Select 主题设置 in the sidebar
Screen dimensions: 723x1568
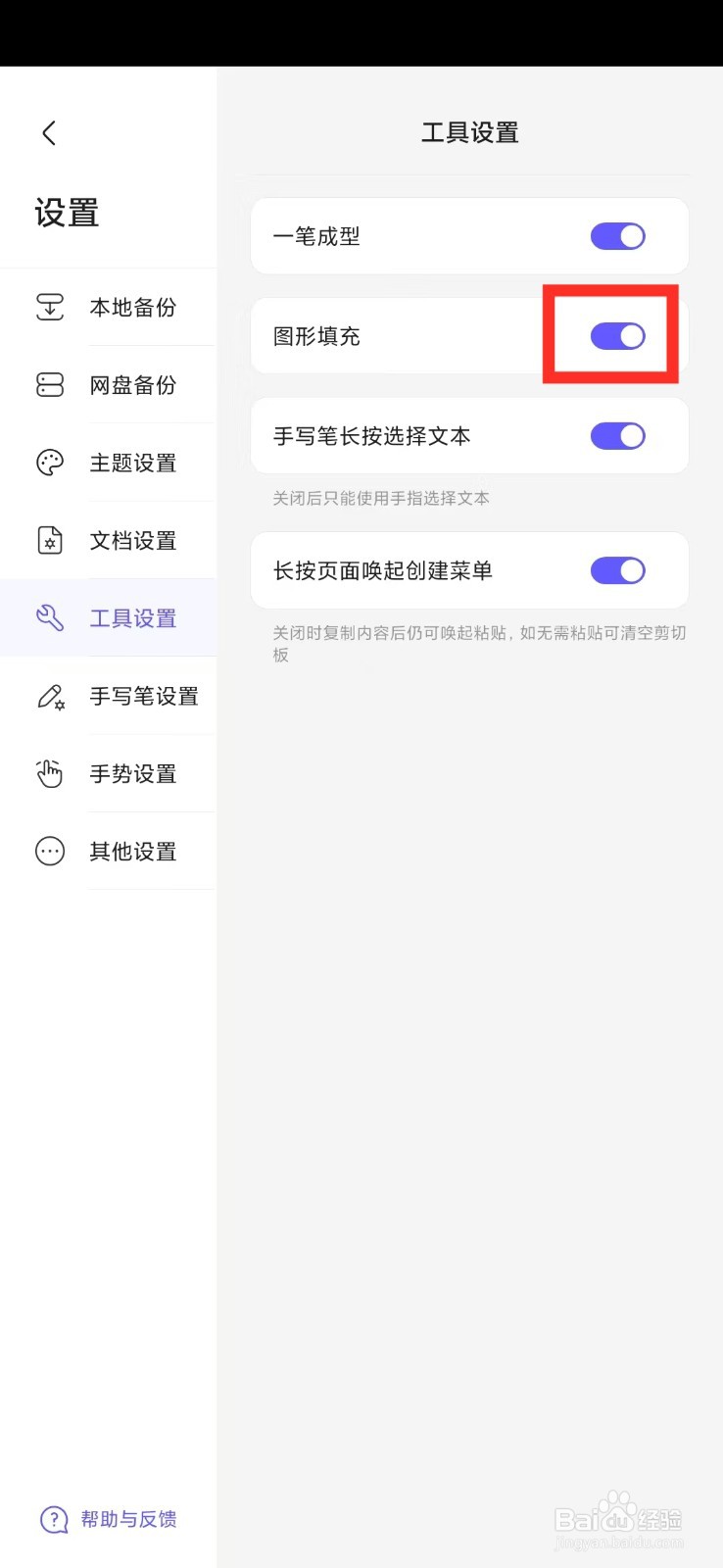pyautogui.click(x=132, y=463)
